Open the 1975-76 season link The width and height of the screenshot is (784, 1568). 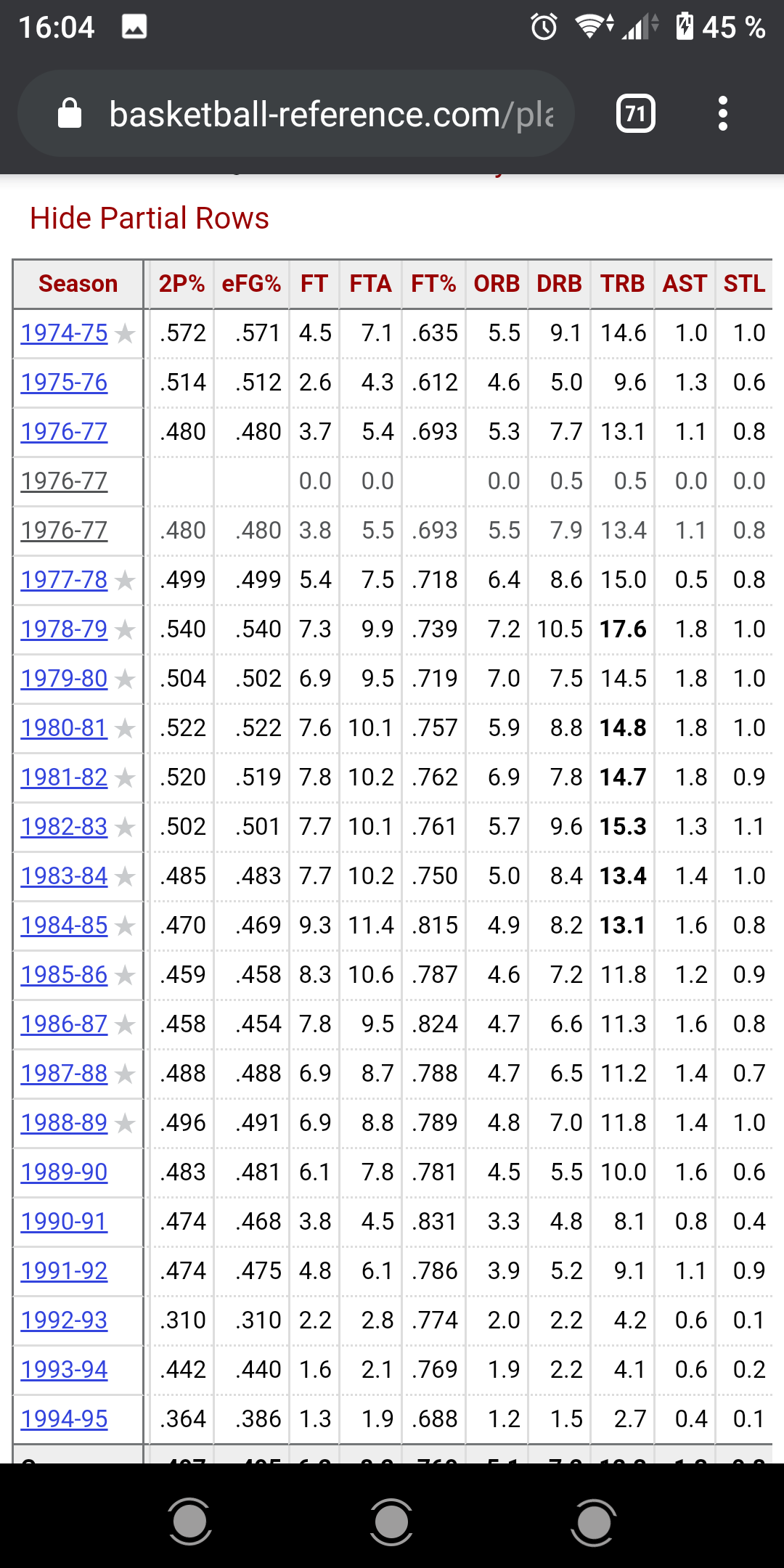[64, 382]
